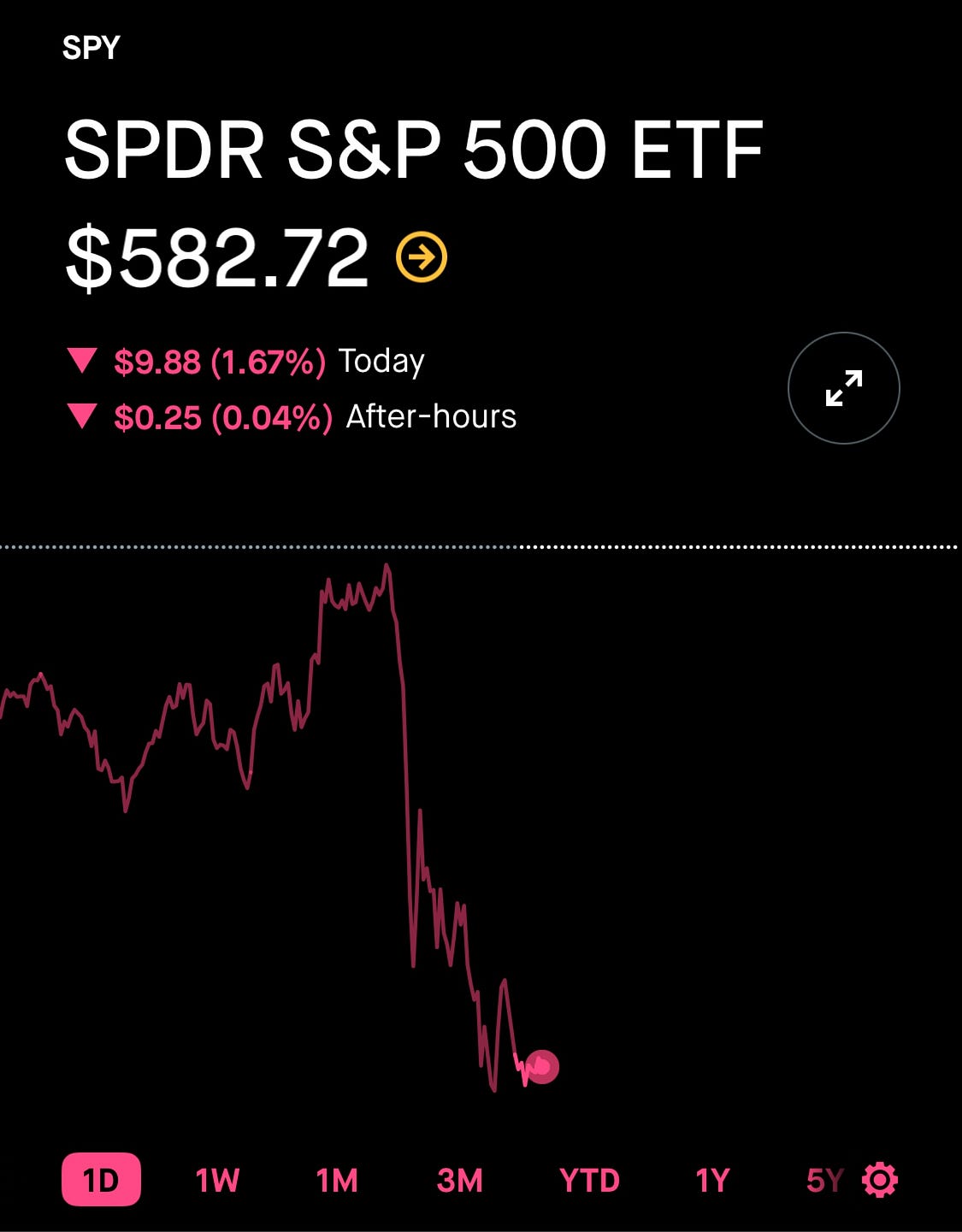962x1232 pixels.
Task: Click the After-hours change text
Action: click(x=429, y=417)
